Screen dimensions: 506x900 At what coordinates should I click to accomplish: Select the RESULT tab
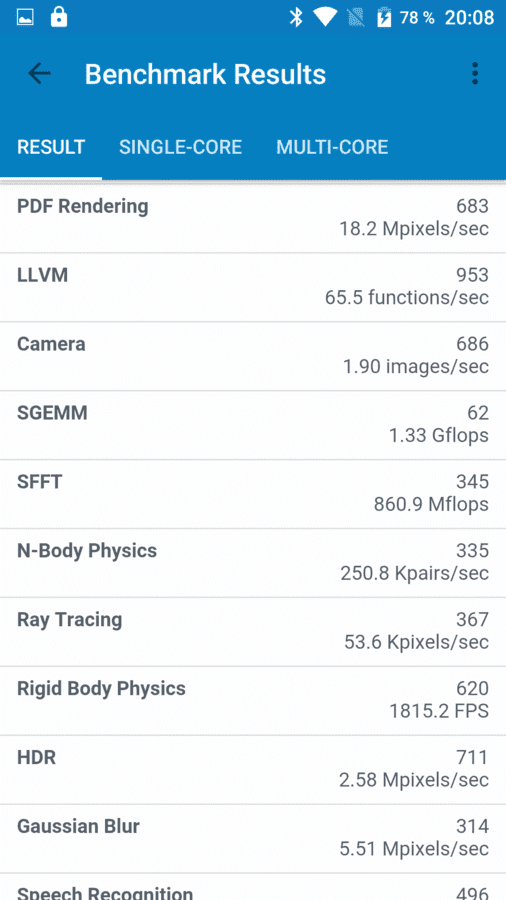51,148
